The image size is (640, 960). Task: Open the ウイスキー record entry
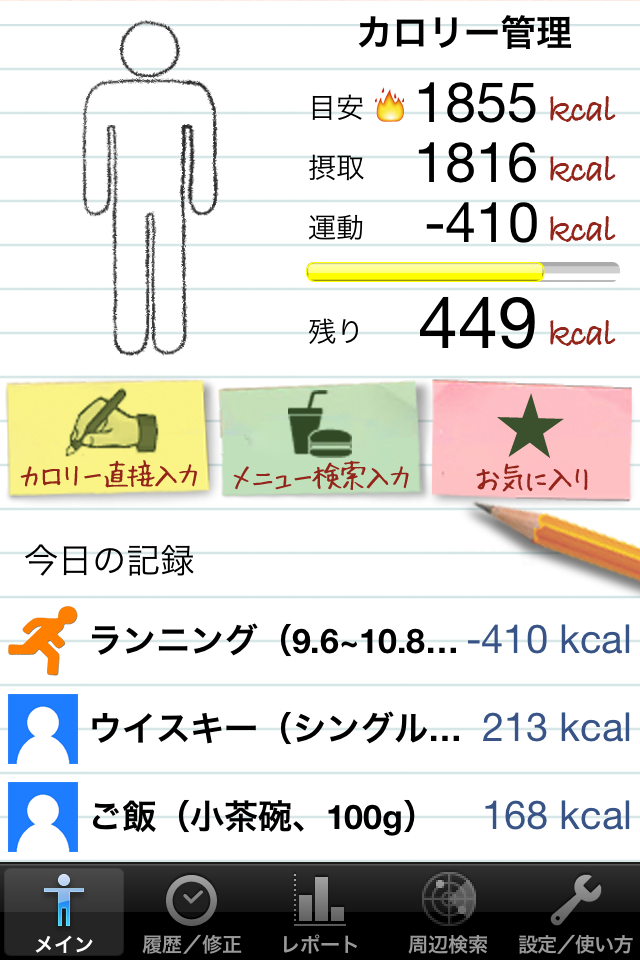320,729
